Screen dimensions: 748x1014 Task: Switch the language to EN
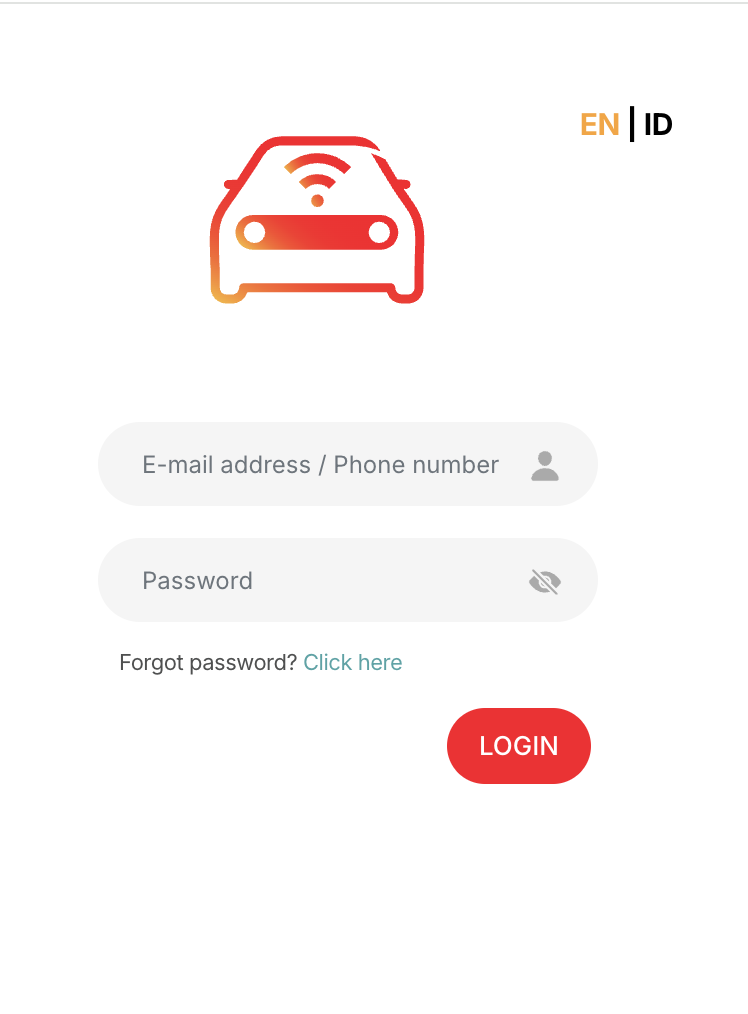pyautogui.click(x=600, y=125)
